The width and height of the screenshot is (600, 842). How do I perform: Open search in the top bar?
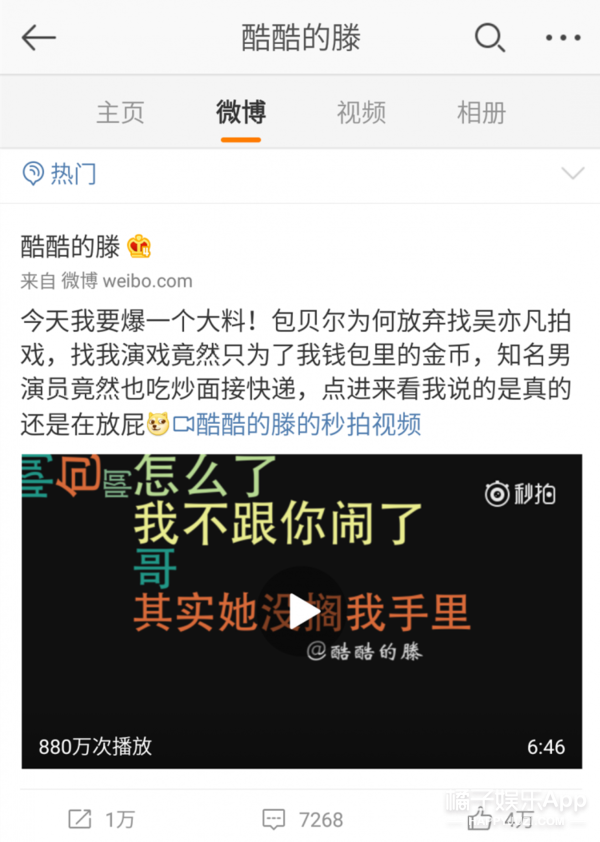pyautogui.click(x=488, y=39)
